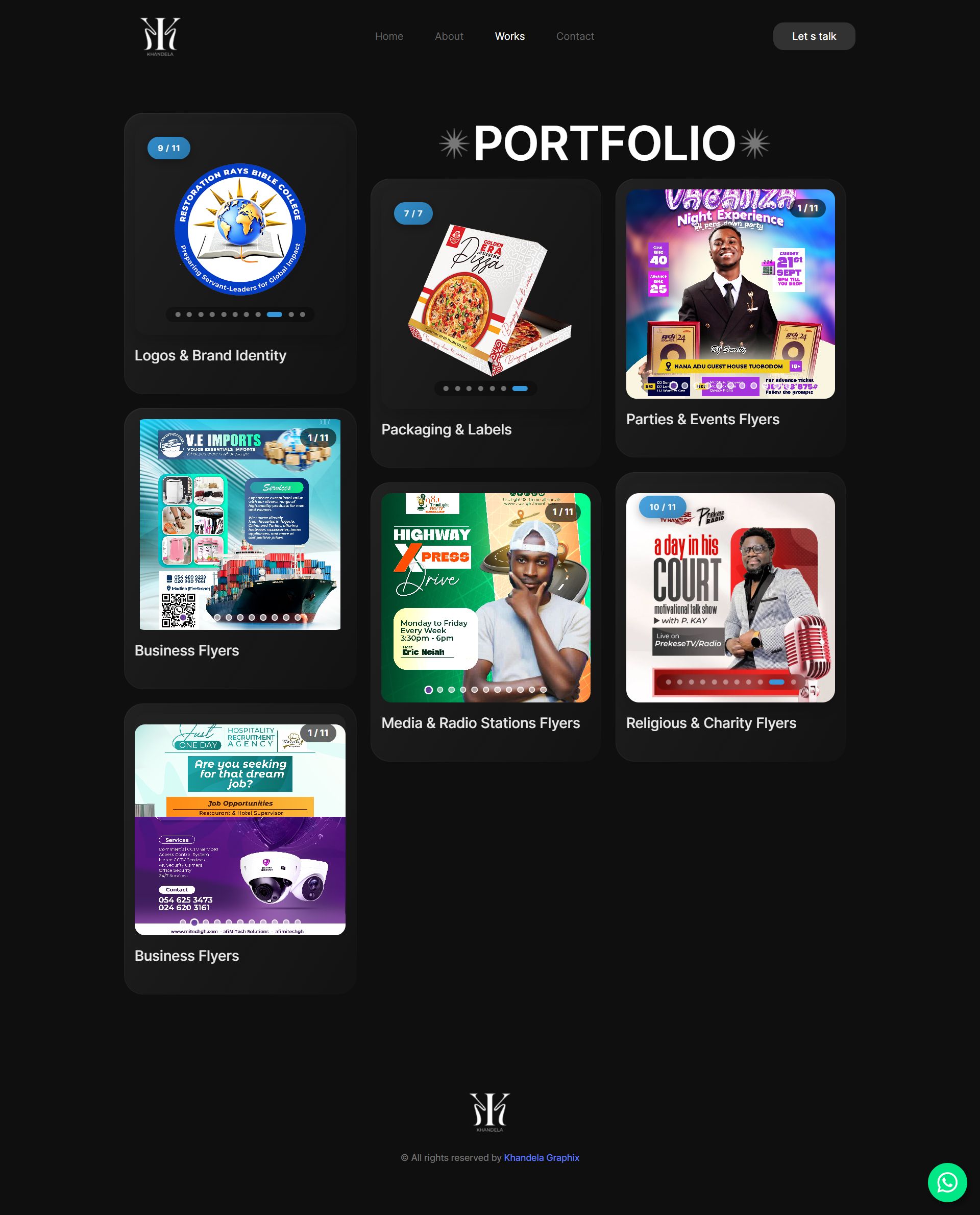Jump to last slide dot in Logos carousel
The height and width of the screenshot is (1215, 980).
point(303,314)
